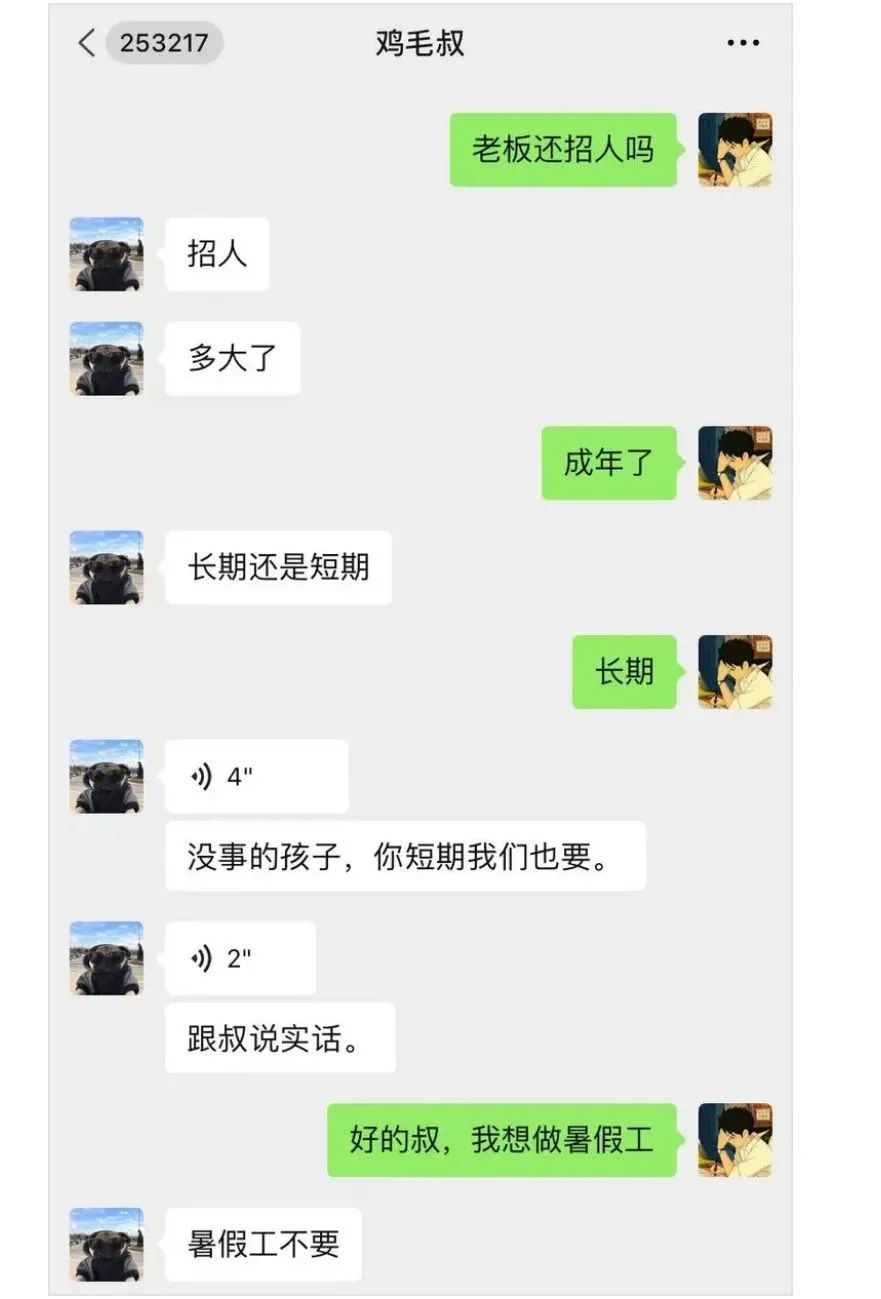Open the three-dot chat options menu
This screenshot has height=1299, width=881.
[x=742, y=43]
